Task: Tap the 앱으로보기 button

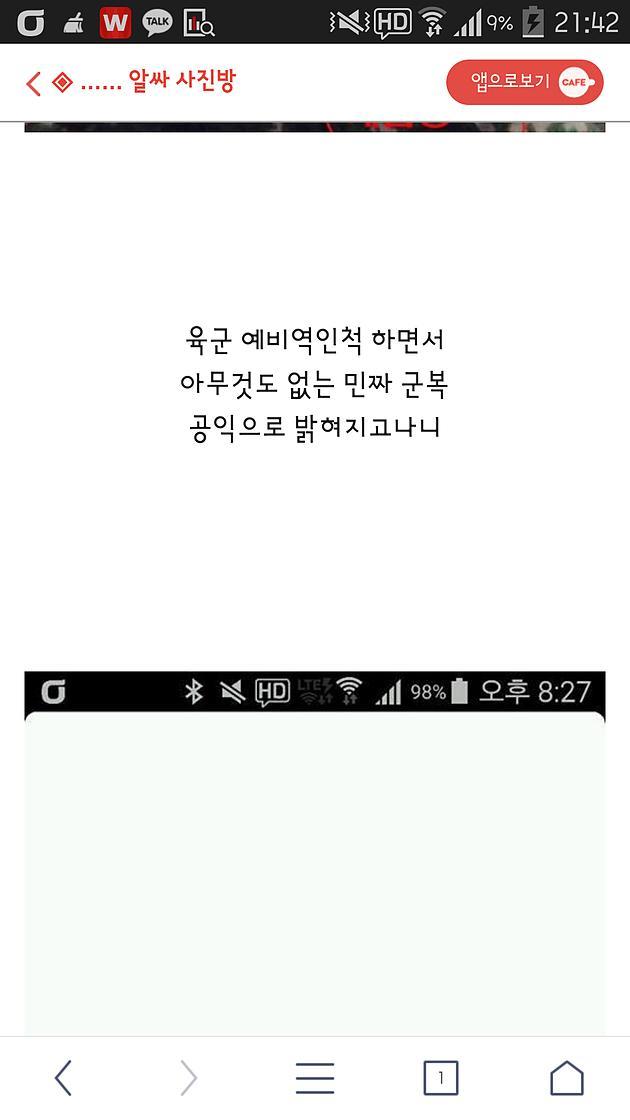Action: 524,82
